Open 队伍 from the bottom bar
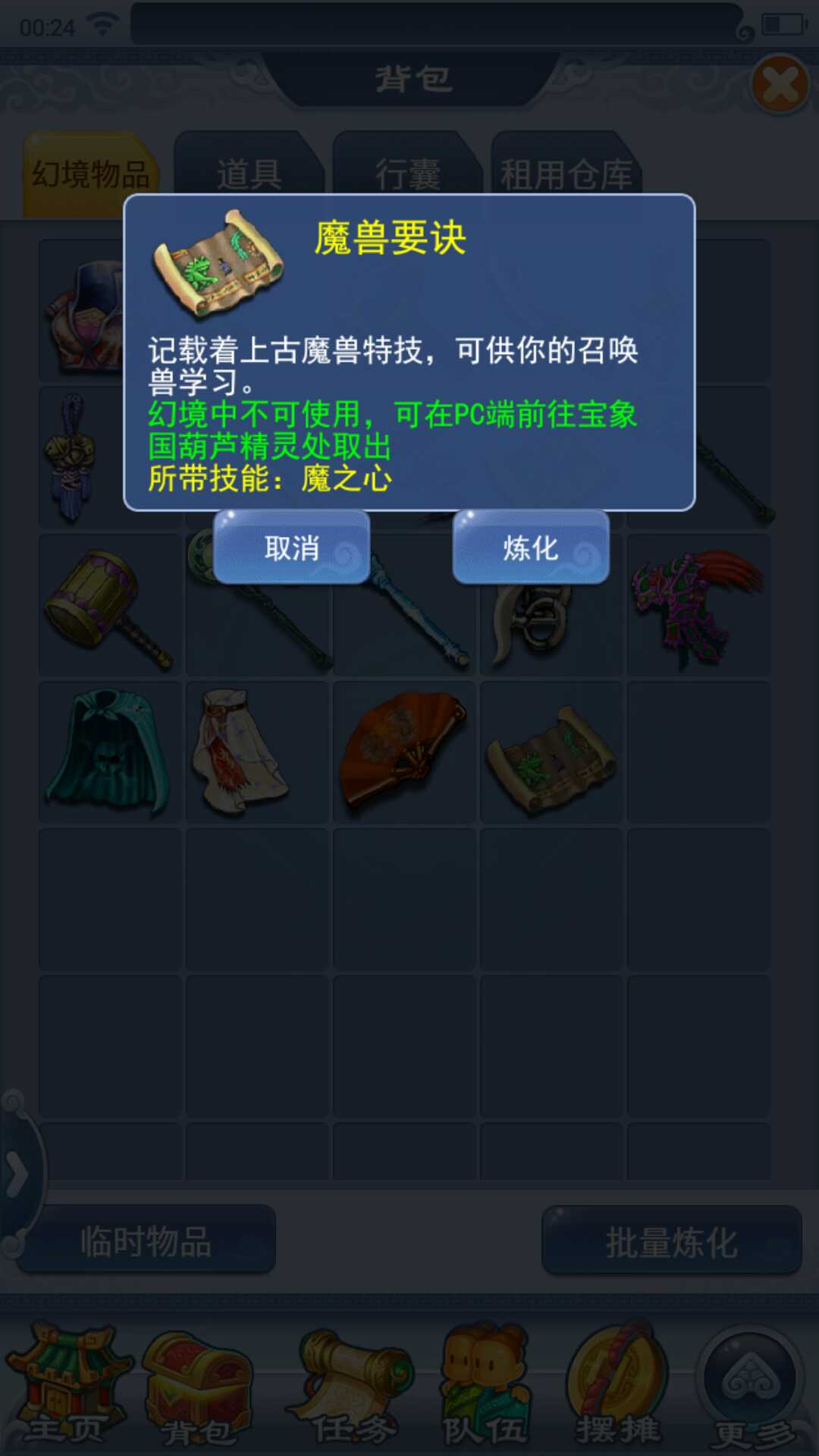Viewport: 819px width, 1456px height. pos(485,1388)
